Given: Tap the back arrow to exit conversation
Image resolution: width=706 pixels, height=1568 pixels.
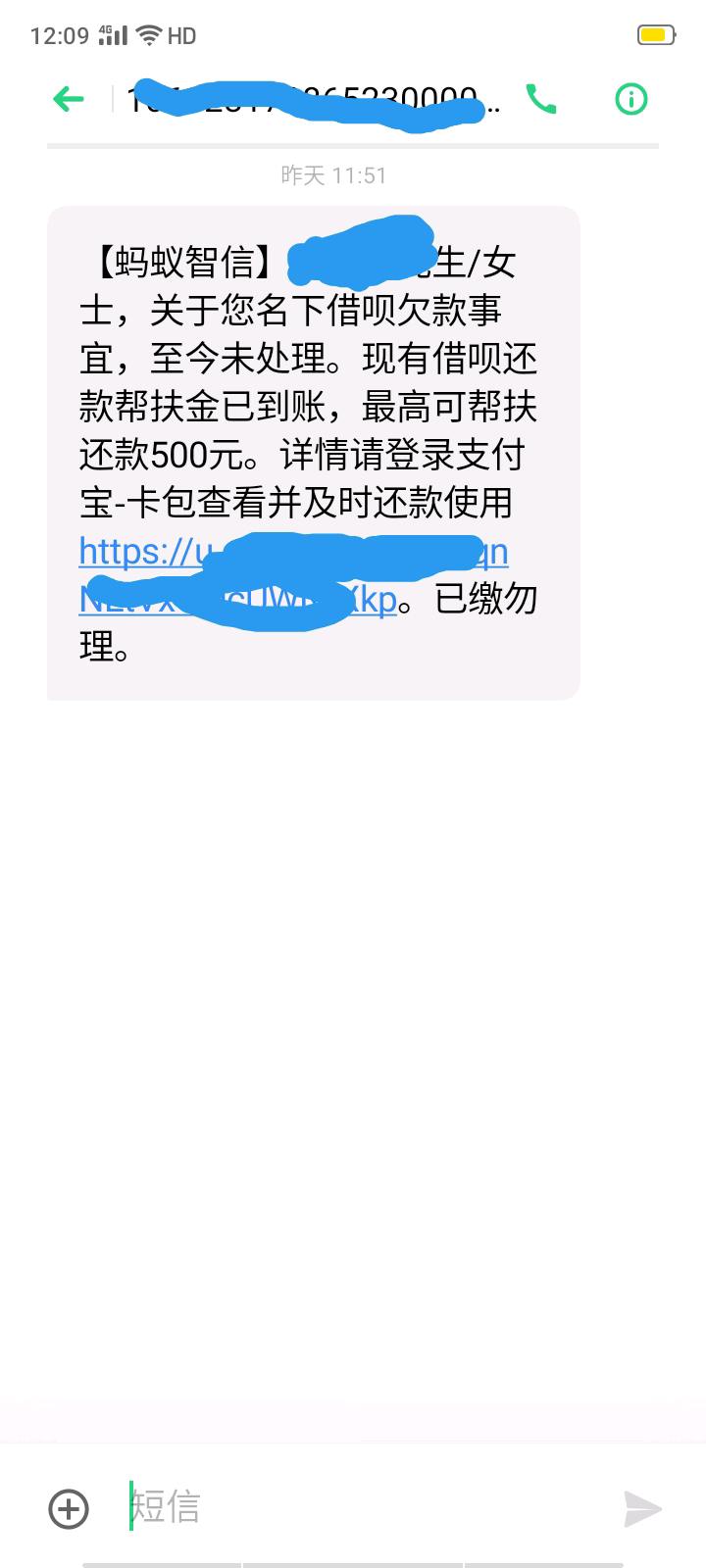Looking at the screenshot, I should click(68, 99).
